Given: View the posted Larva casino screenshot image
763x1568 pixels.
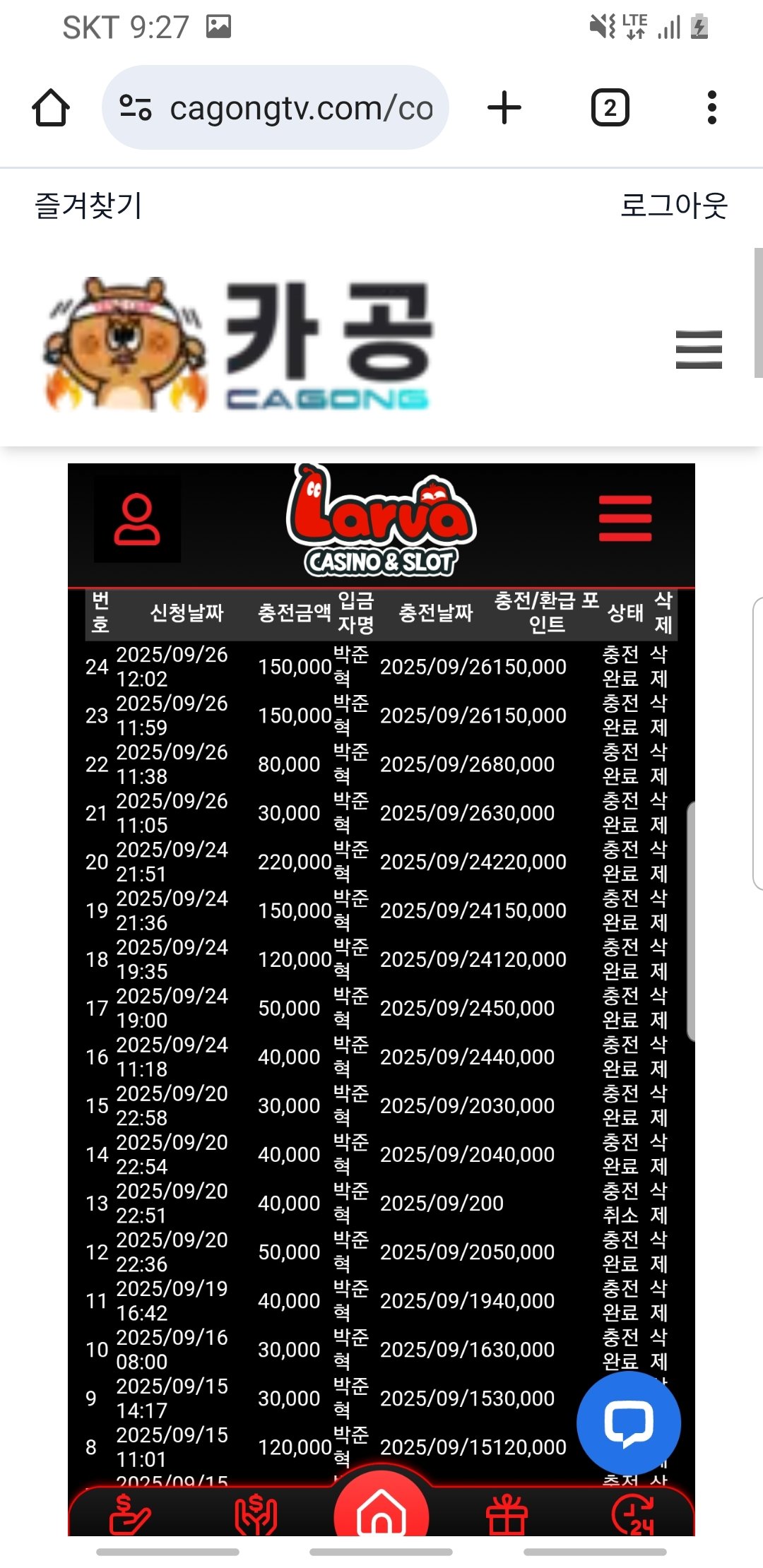Looking at the screenshot, I should [381, 989].
